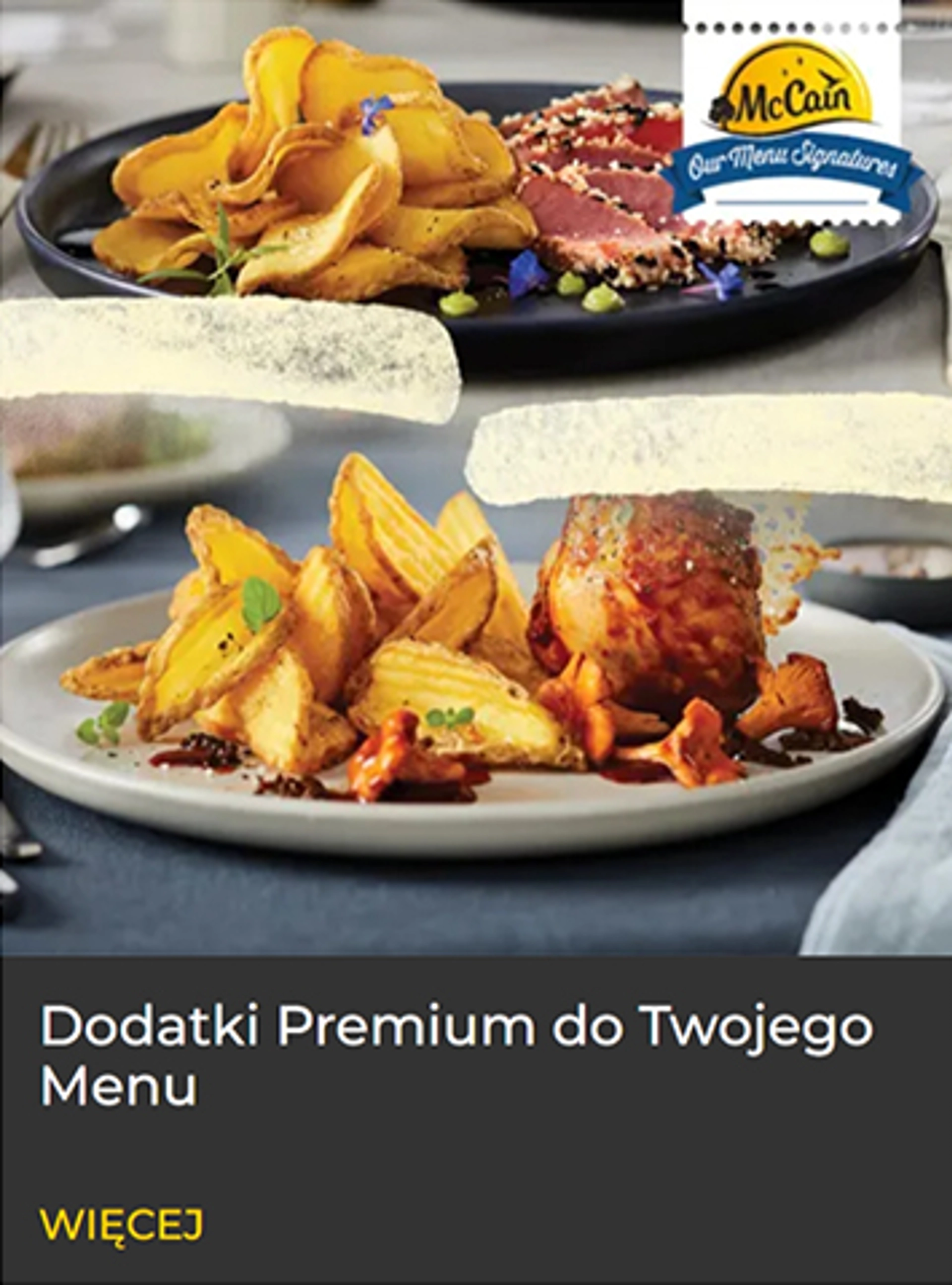Viewport: 952px width, 1285px height.
Task: Open the WIĘCEJ link
Action: point(121,1224)
